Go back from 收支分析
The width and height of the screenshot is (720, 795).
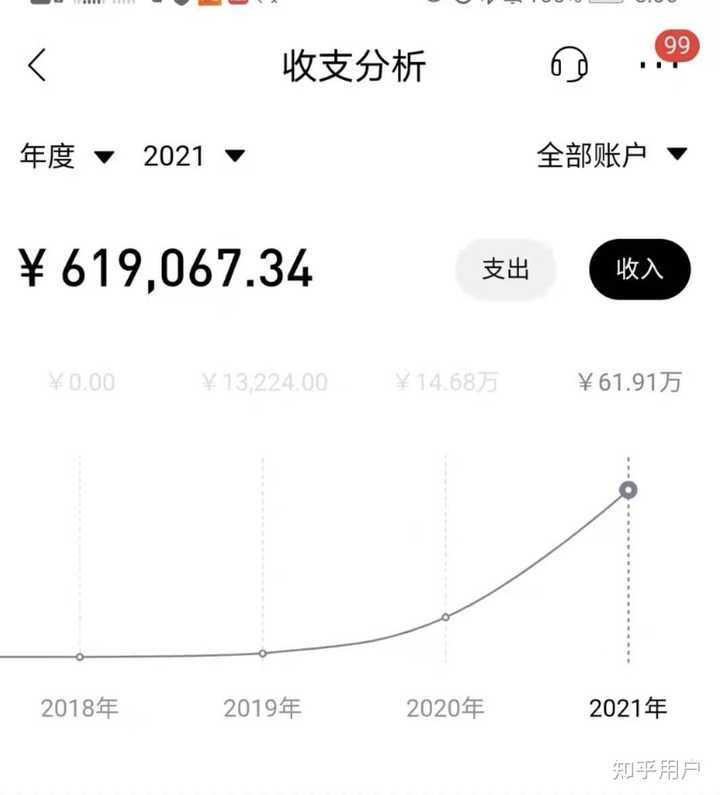[x=37, y=65]
